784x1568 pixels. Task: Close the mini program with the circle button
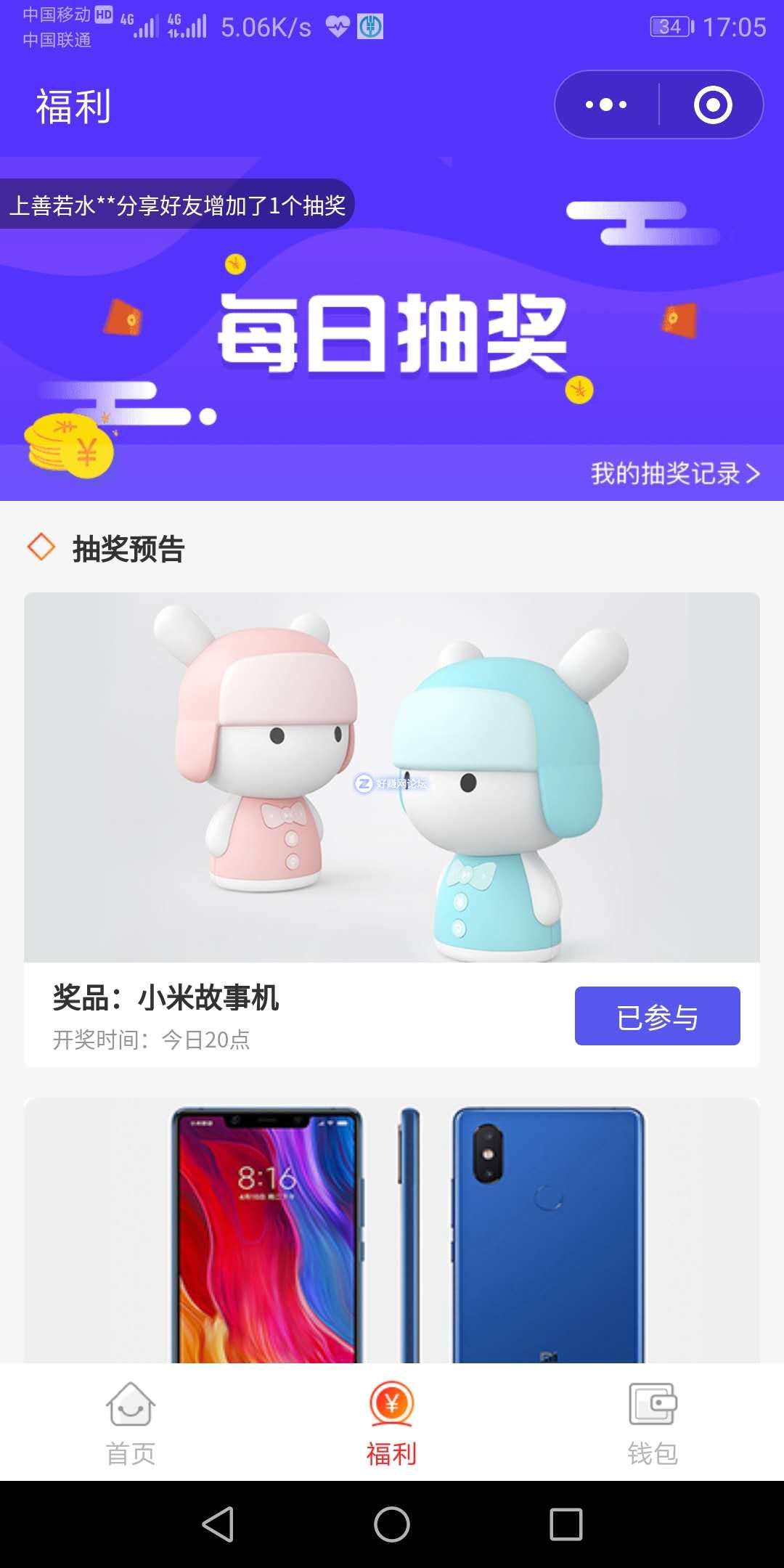(712, 105)
